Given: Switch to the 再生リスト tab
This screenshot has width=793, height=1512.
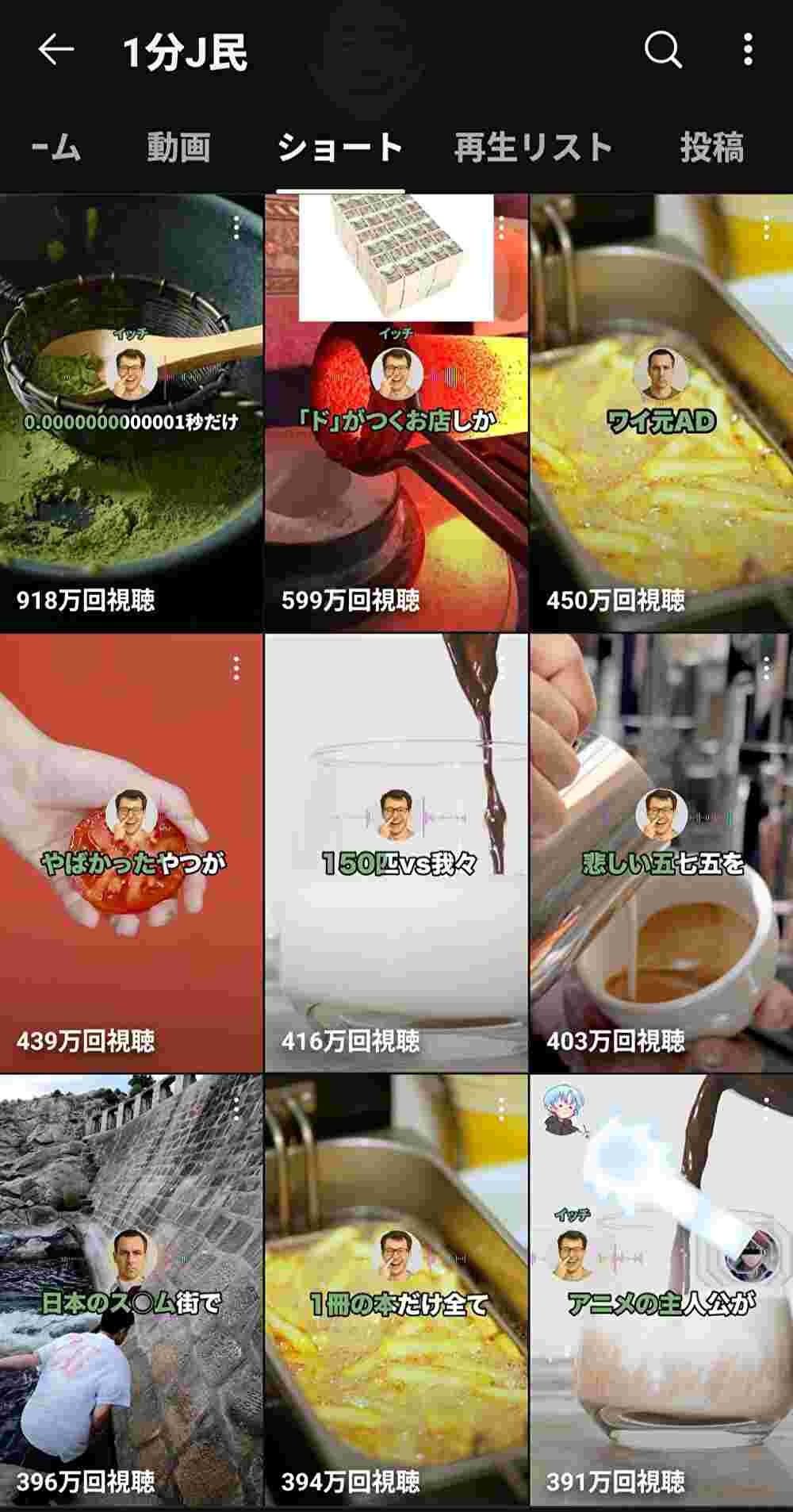Looking at the screenshot, I should pyautogui.click(x=533, y=148).
